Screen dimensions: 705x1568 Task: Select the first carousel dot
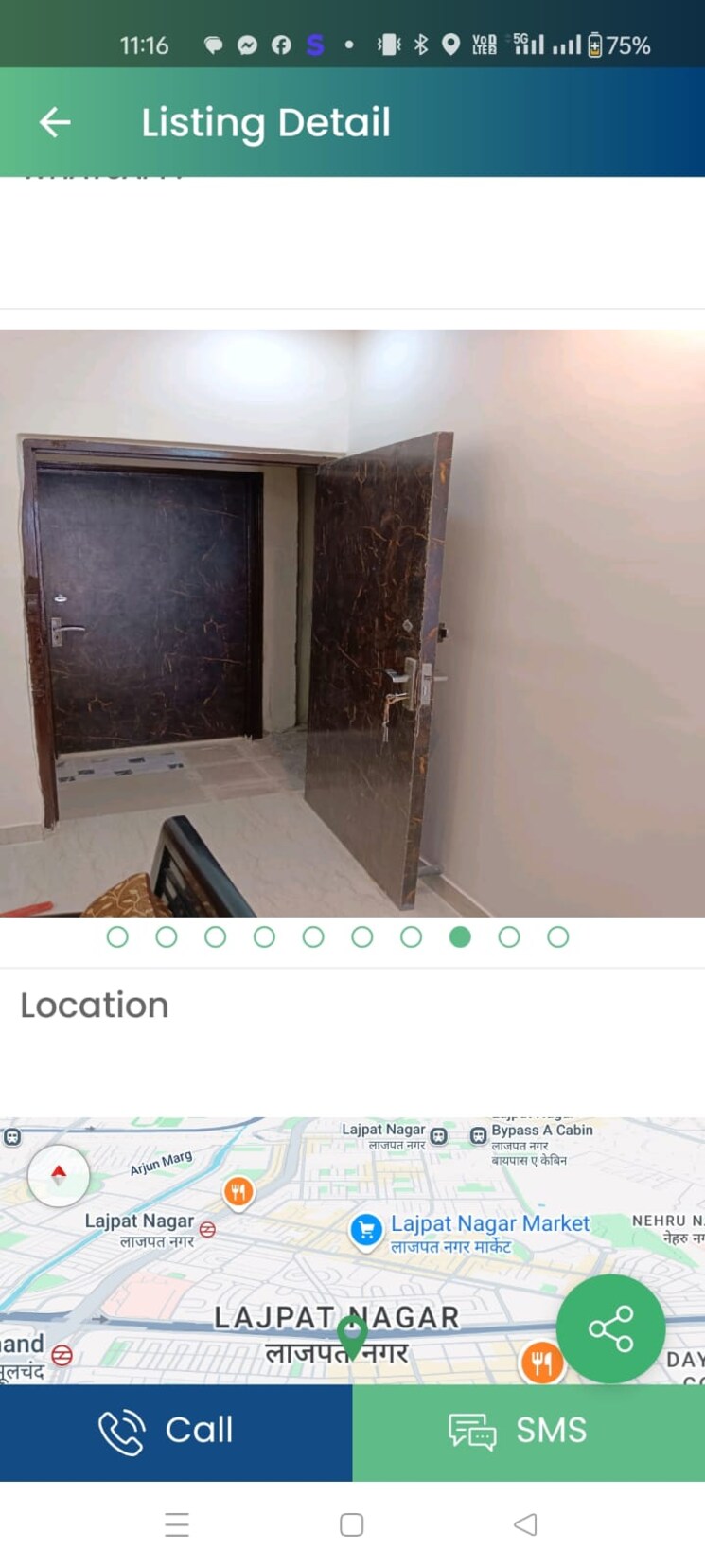117,936
